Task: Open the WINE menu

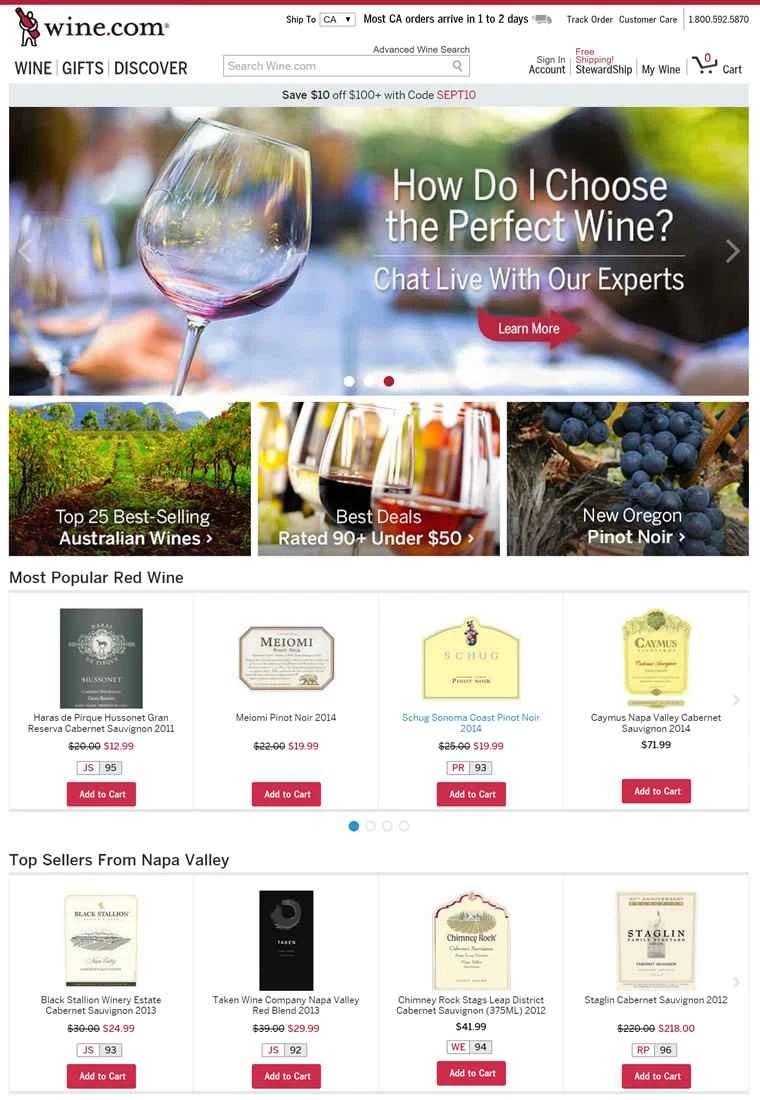Action: [x=33, y=68]
